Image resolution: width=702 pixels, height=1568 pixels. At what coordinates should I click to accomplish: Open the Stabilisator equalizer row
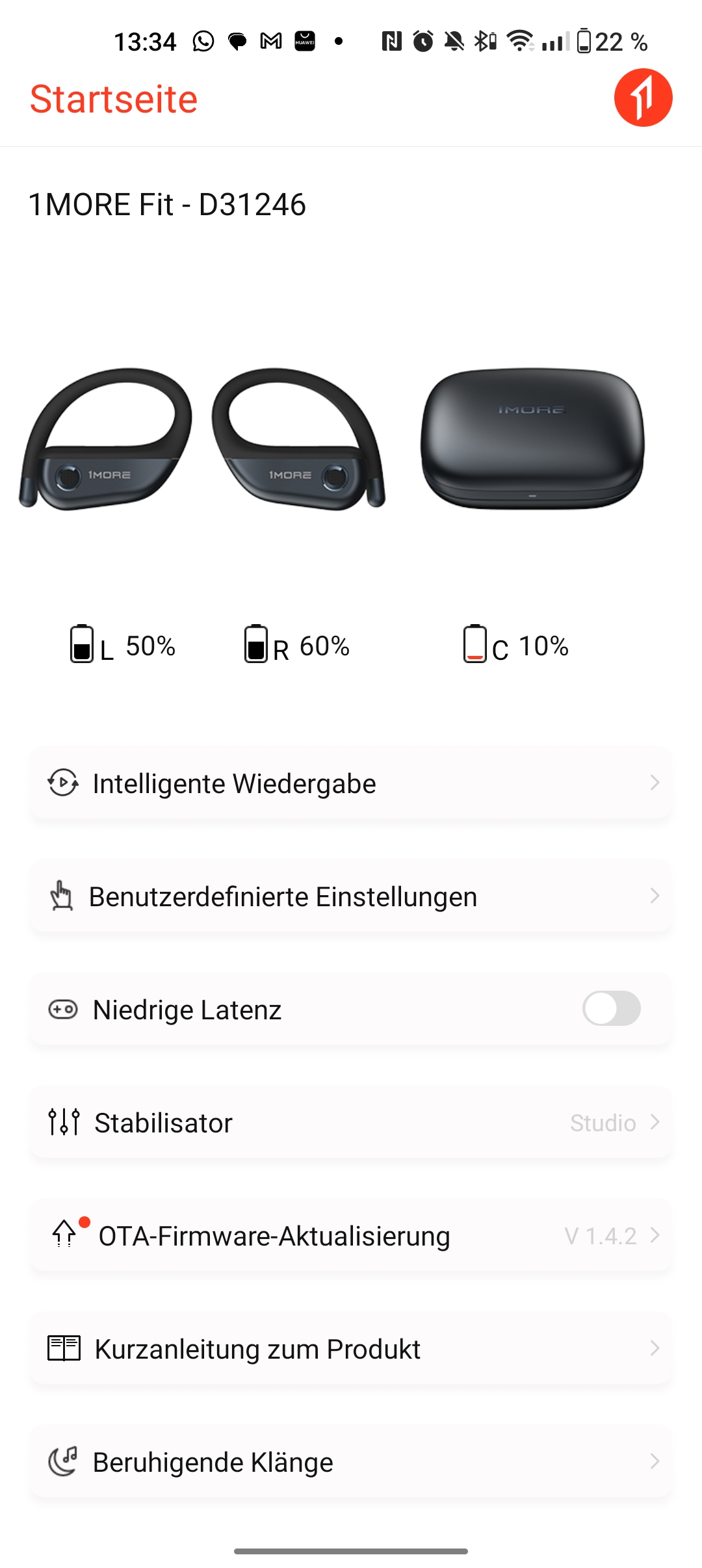click(351, 1123)
